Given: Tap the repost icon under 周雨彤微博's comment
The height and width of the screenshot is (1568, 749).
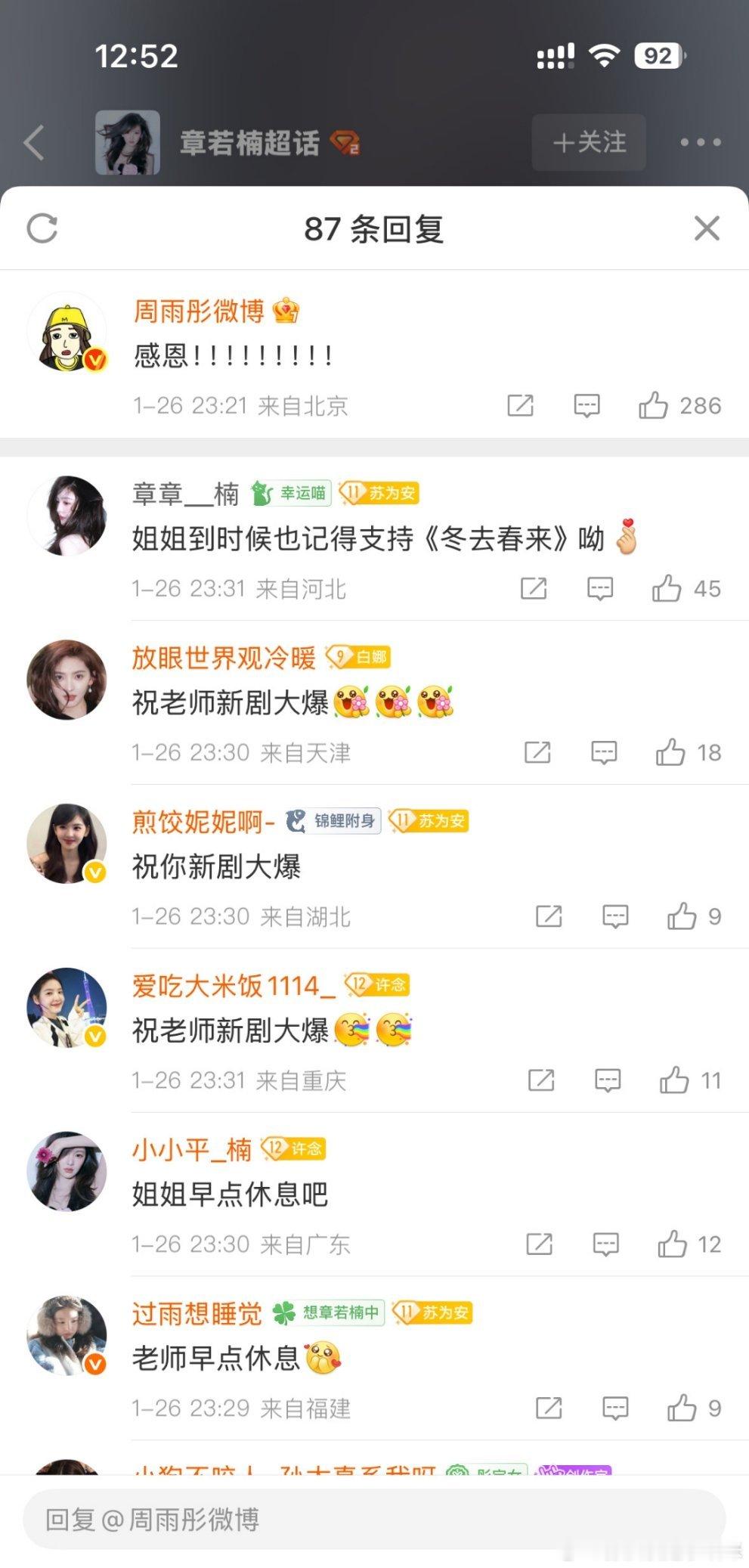Looking at the screenshot, I should pyautogui.click(x=521, y=406).
